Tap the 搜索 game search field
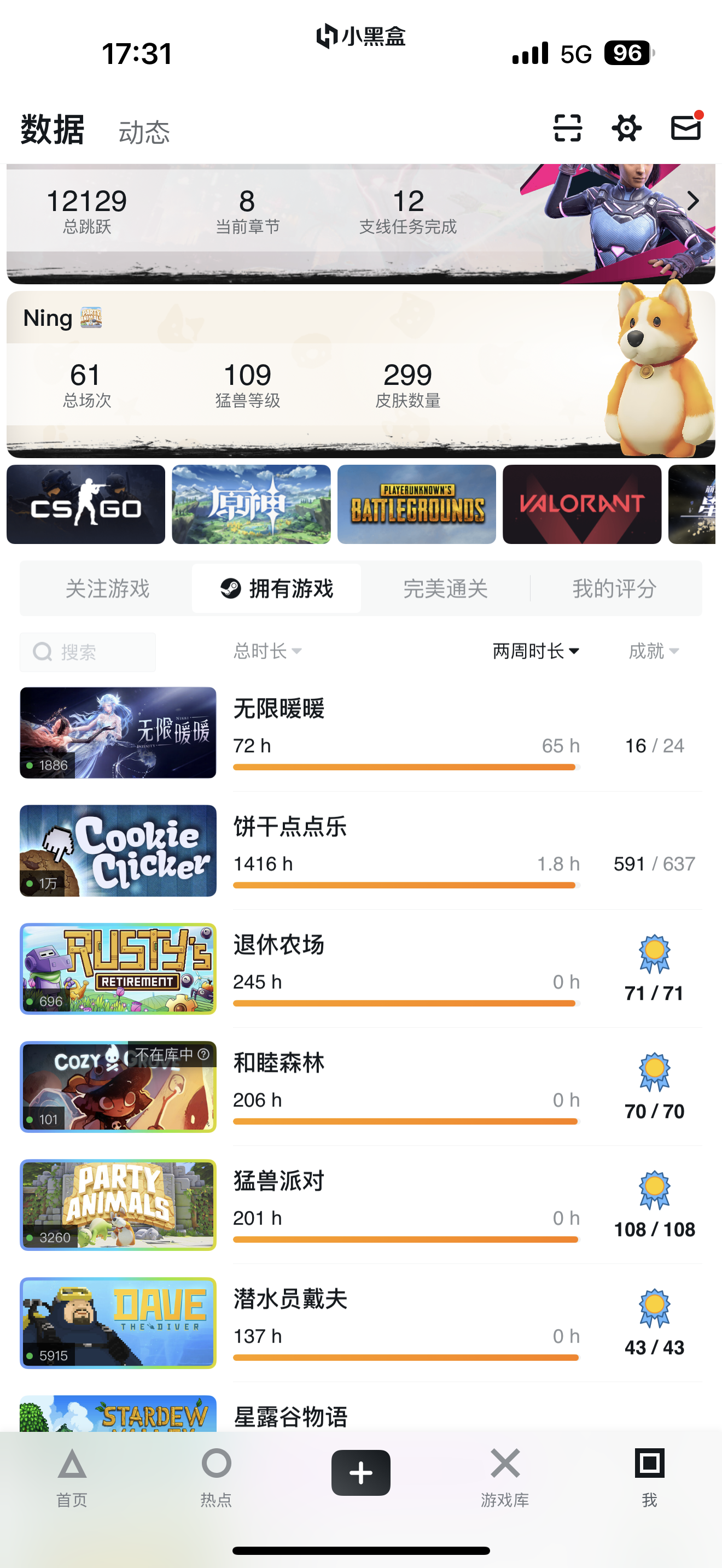This screenshot has width=722, height=1568. (88, 652)
